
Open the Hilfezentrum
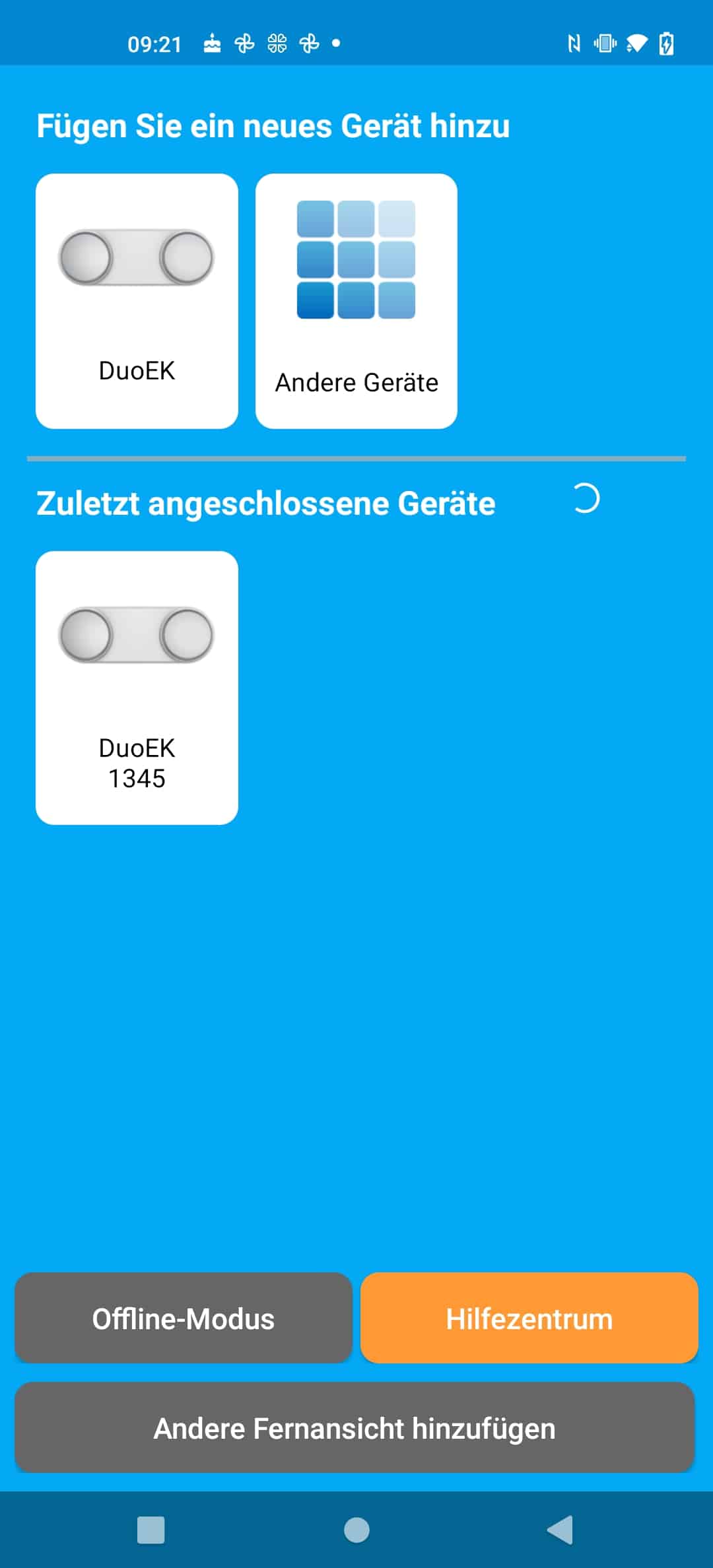click(x=529, y=1318)
